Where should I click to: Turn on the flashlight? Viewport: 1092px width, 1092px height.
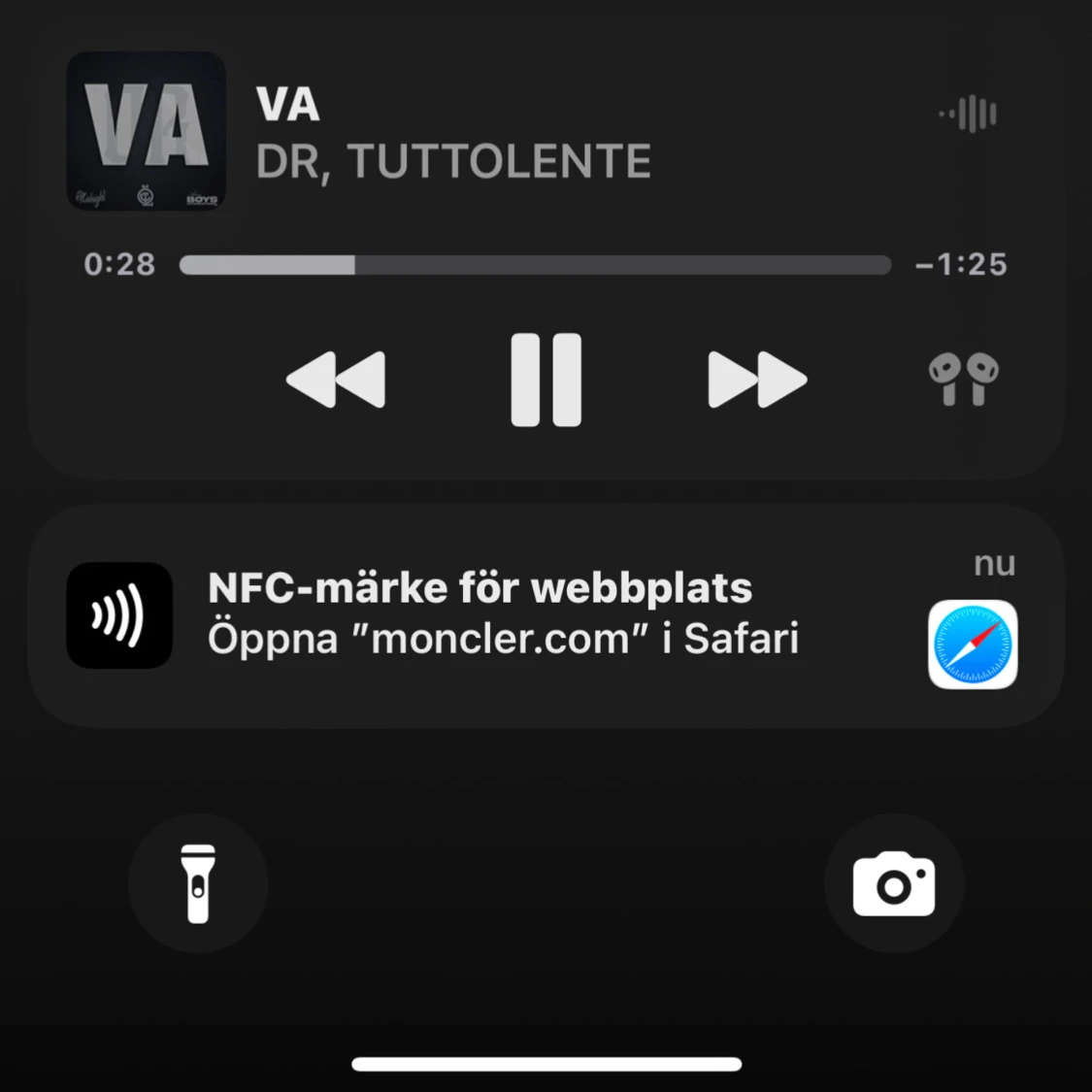[198, 883]
